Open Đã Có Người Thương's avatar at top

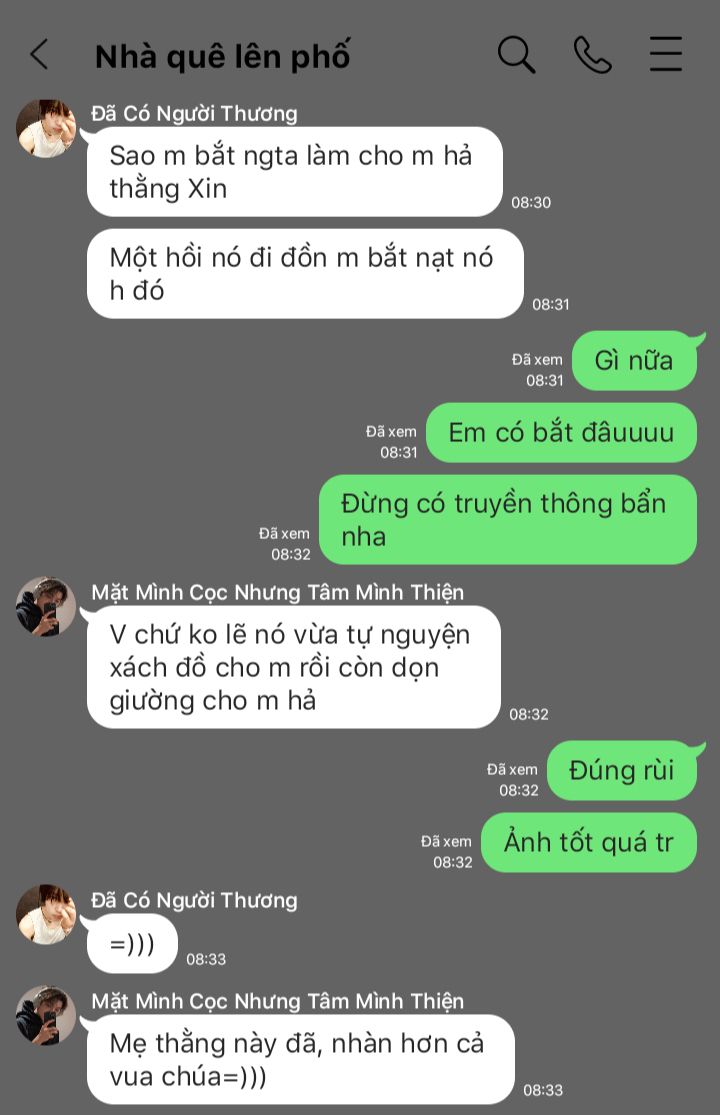[46, 128]
